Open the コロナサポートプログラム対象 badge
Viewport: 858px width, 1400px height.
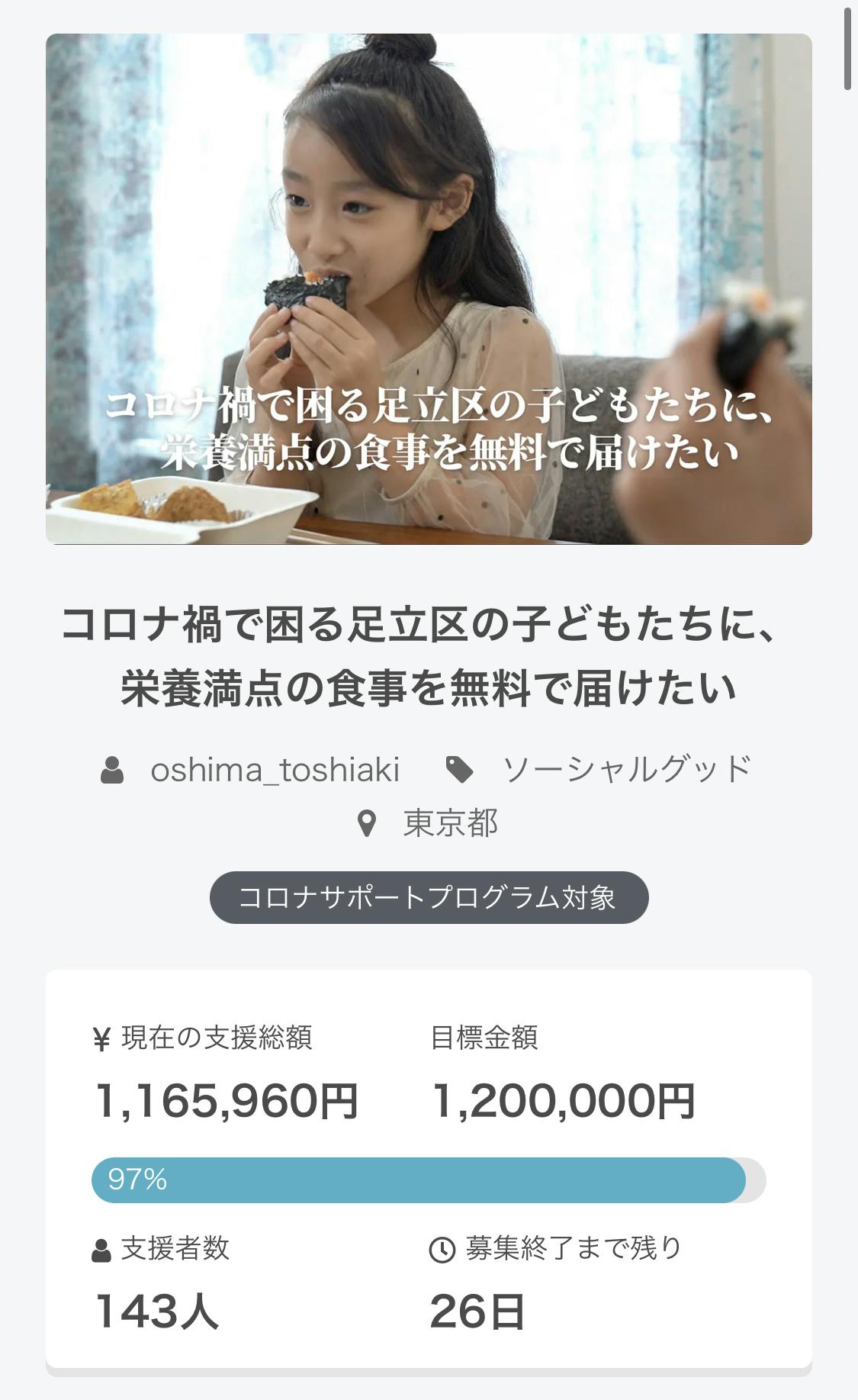pyautogui.click(x=429, y=898)
